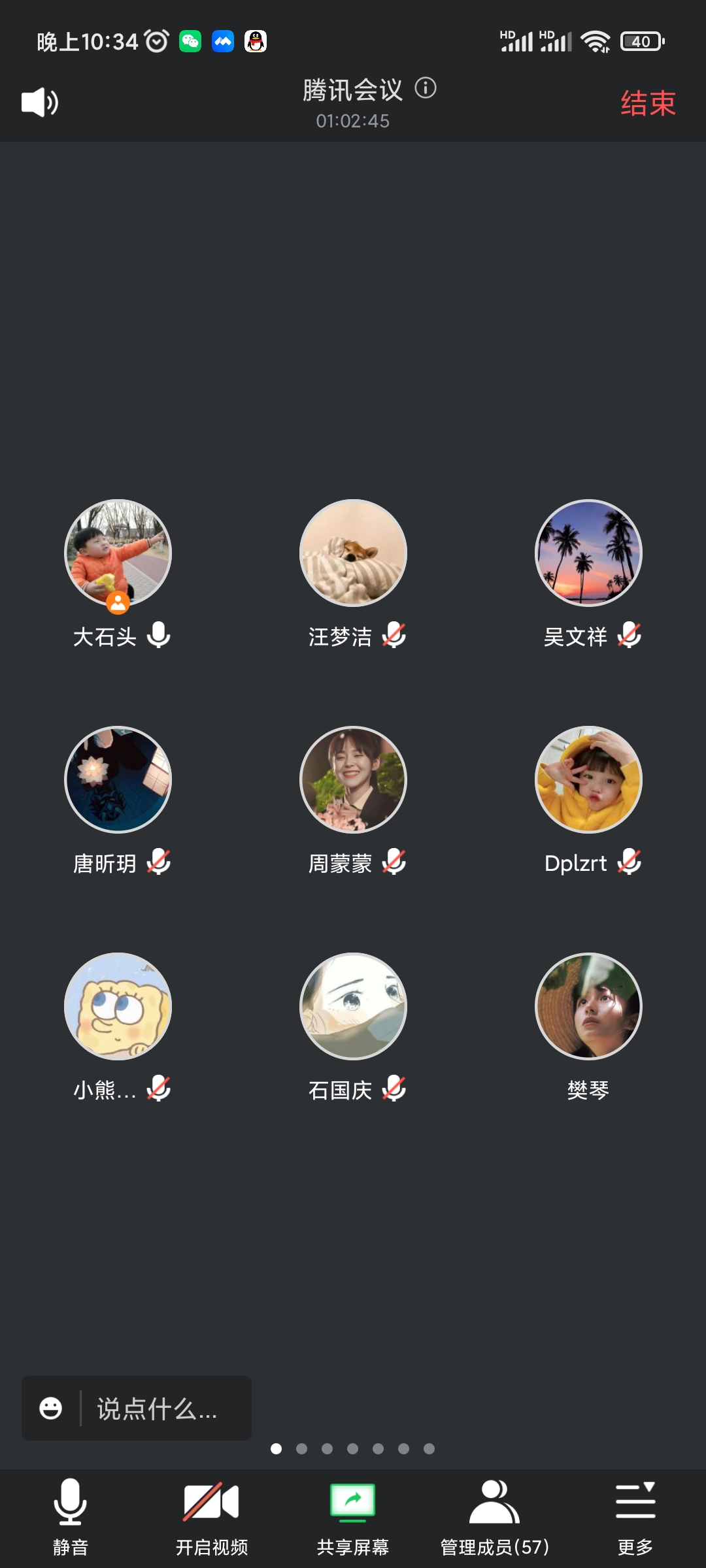Open 管理成员(57) member list
This screenshot has width=706, height=1568.
click(494, 1517)
